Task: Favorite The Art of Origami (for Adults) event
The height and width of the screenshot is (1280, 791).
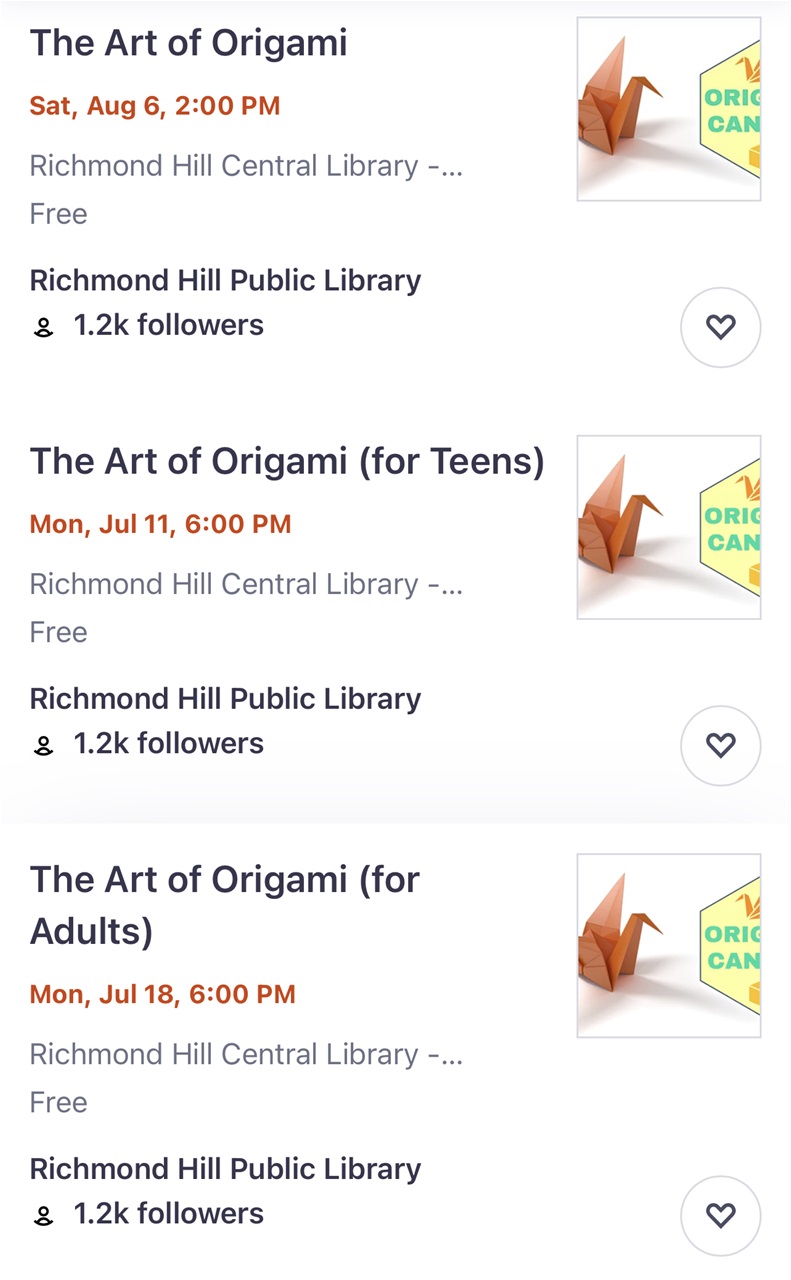Action: (x=720, y=1215)
